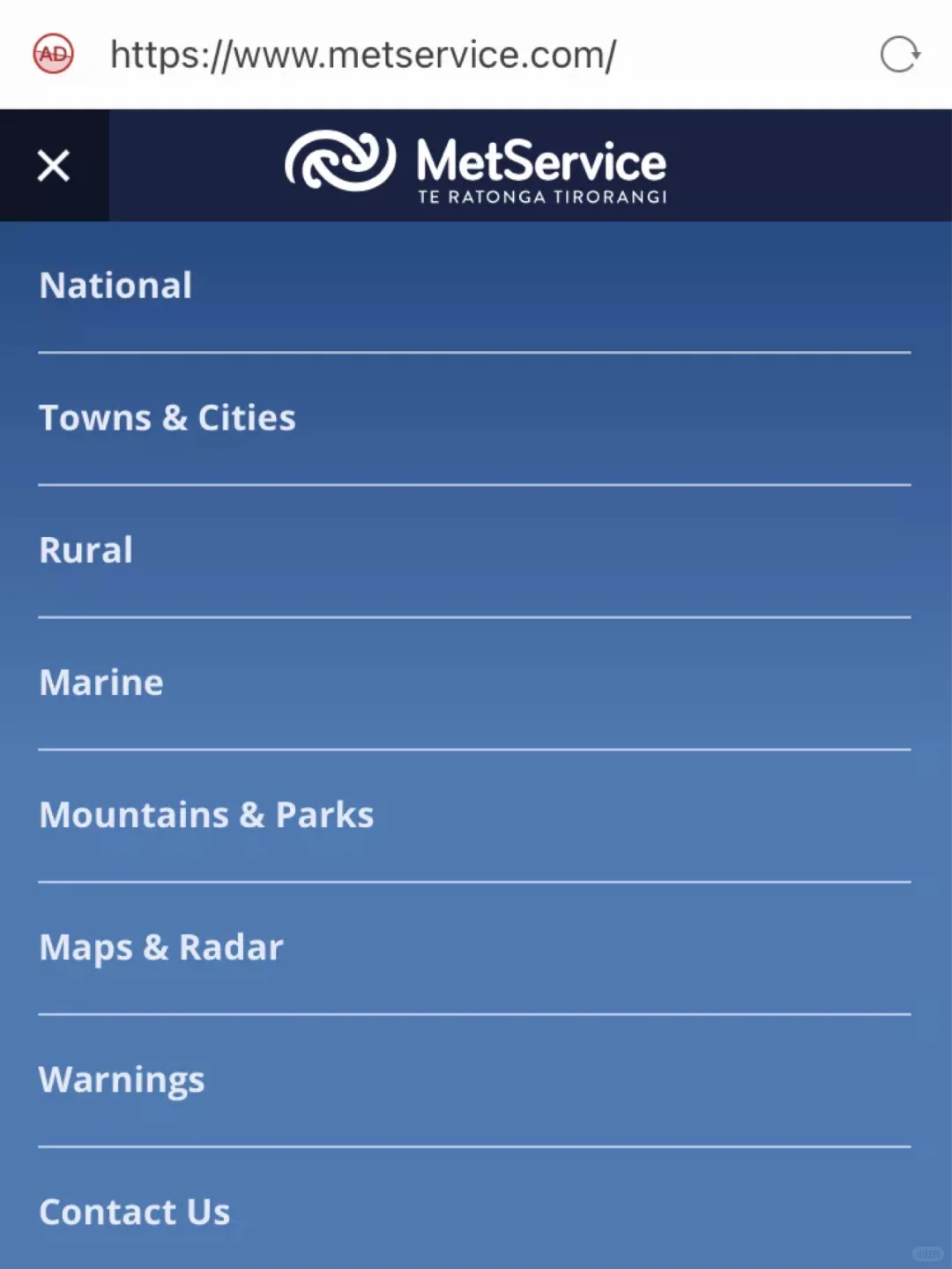Open the ad blocker icon

click(54, 55)
